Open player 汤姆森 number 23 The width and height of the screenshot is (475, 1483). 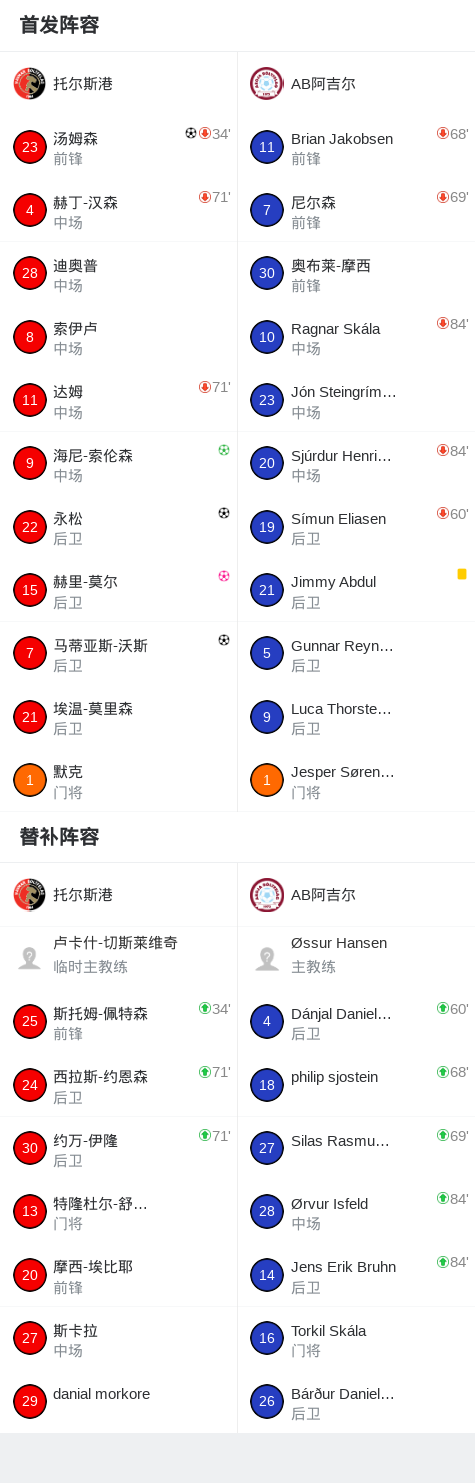click(x=118, y=147)
